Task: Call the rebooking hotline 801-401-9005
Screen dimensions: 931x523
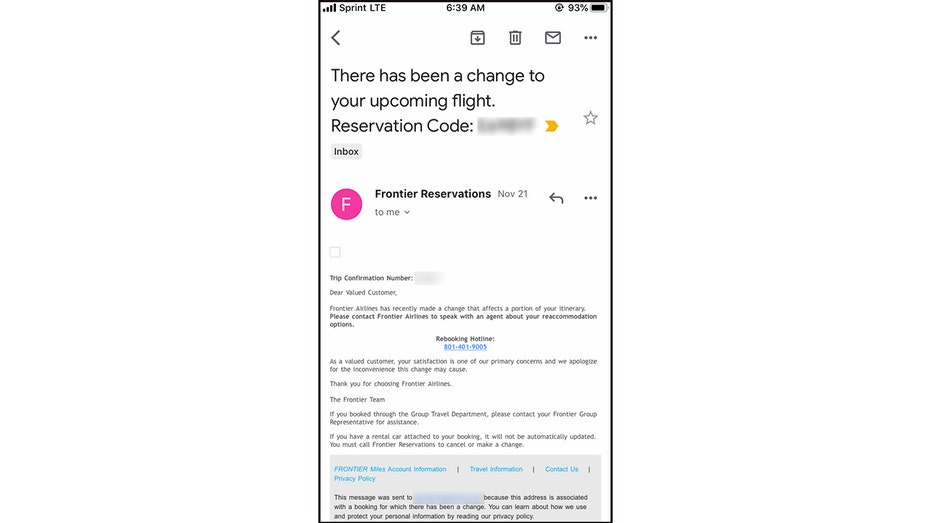Action: [x=465, y=347]
